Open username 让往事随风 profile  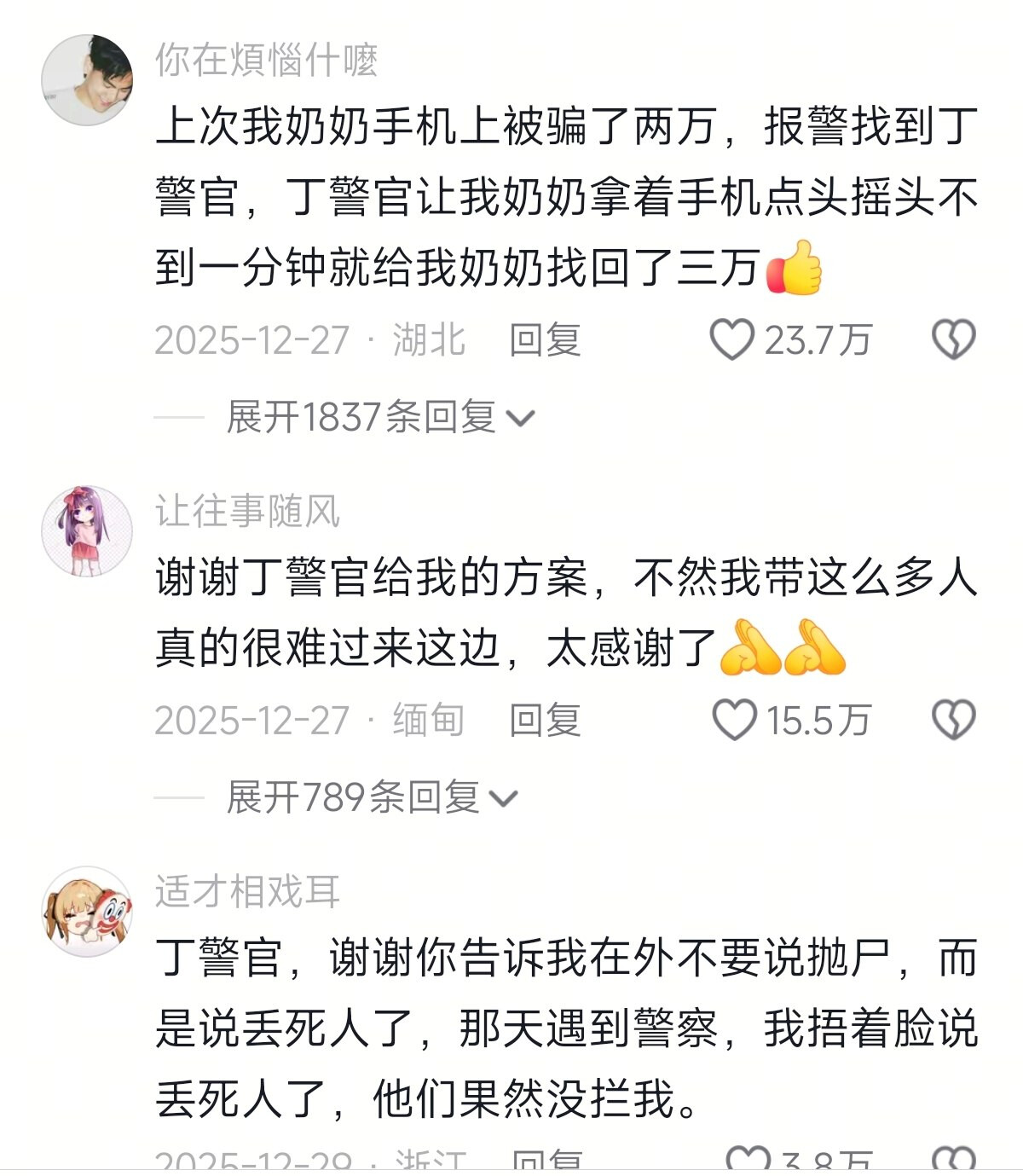click(247, 512)
